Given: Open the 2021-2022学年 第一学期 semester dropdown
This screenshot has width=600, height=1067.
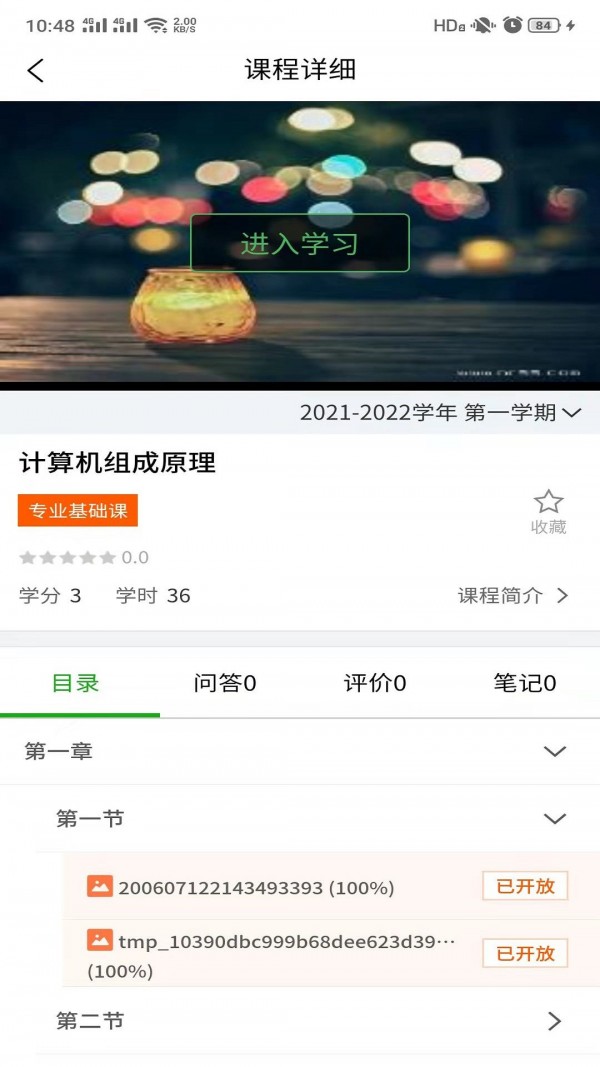Looking at the screenshot, I should click(x=440, y=412).
